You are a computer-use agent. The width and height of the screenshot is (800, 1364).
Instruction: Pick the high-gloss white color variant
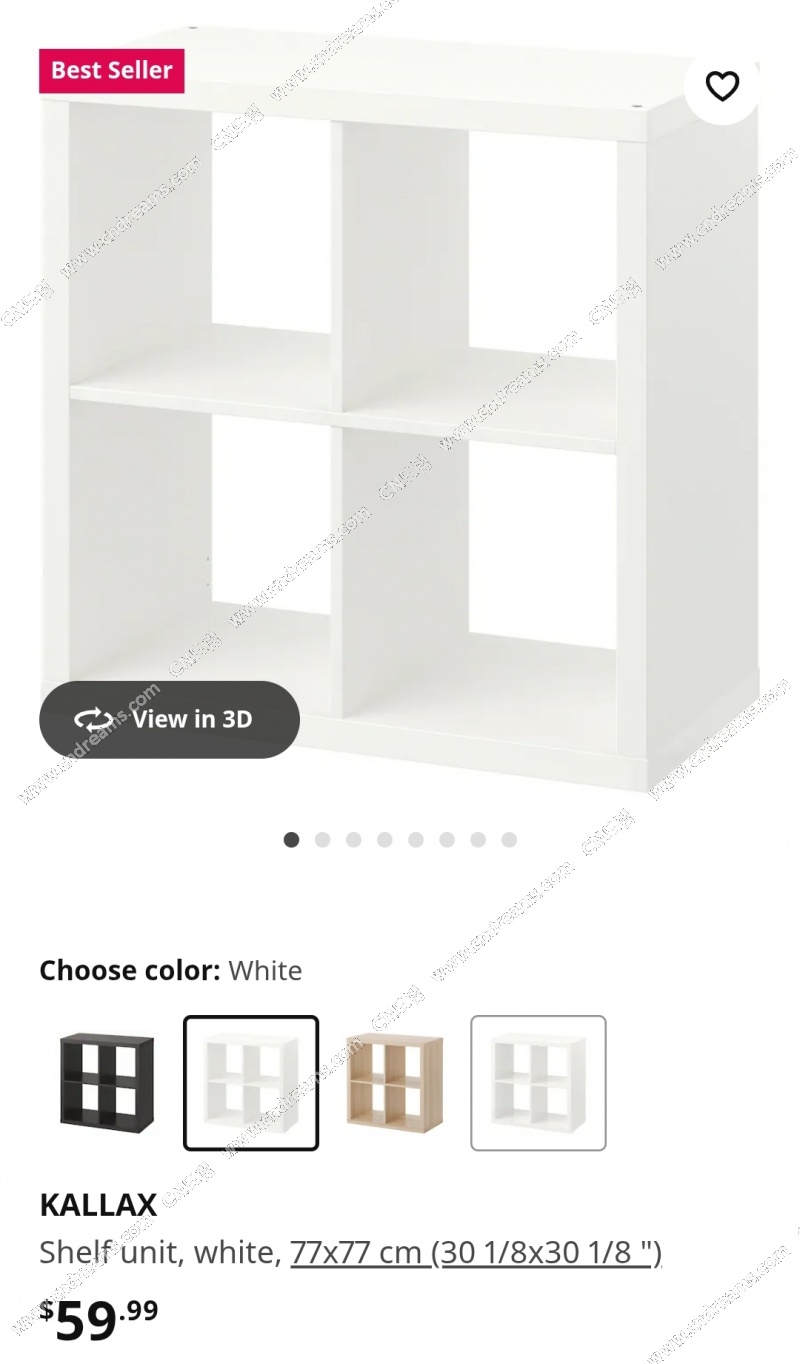538,1083
